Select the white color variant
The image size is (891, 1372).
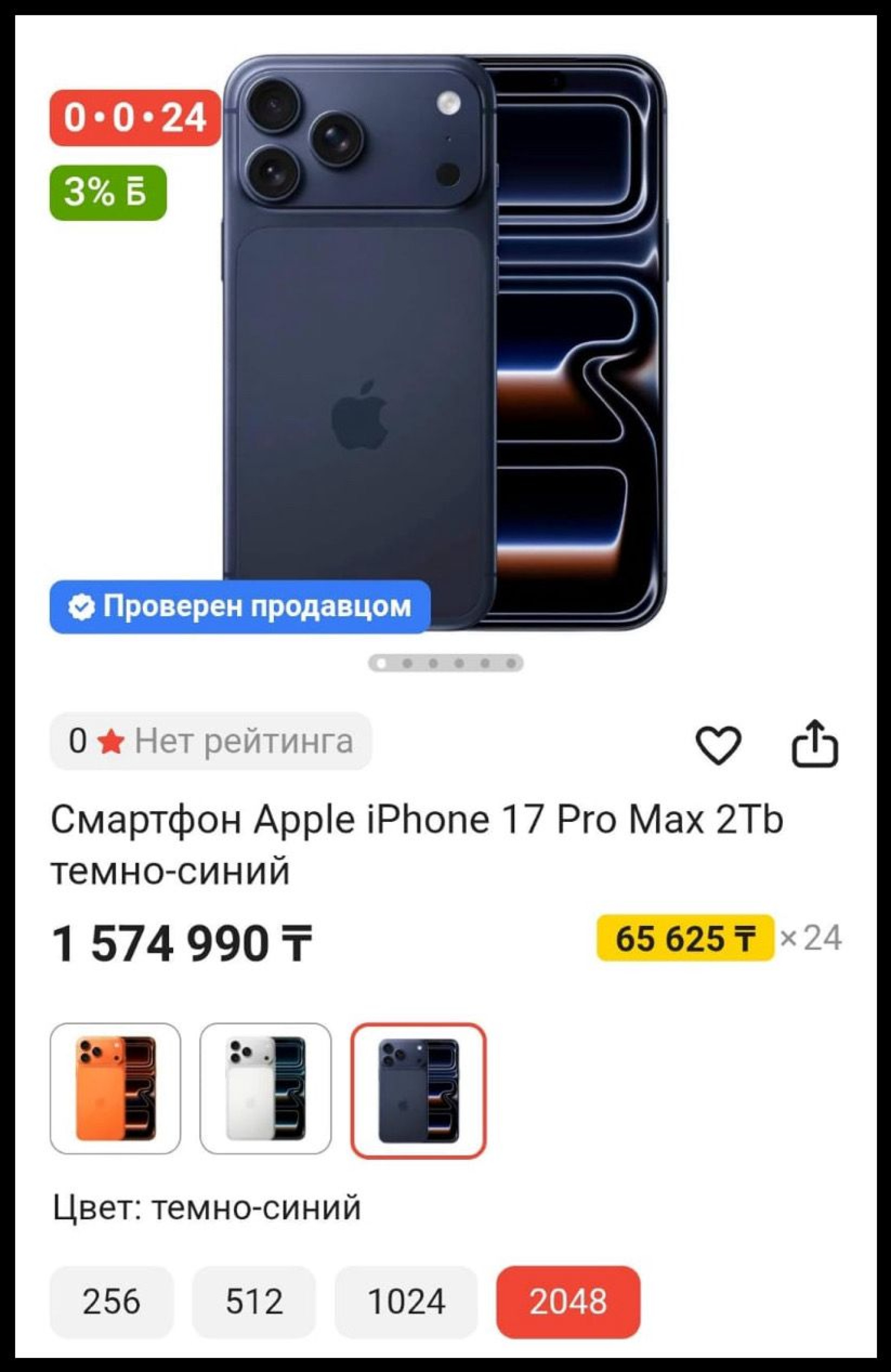click(x=266, y=1088)
